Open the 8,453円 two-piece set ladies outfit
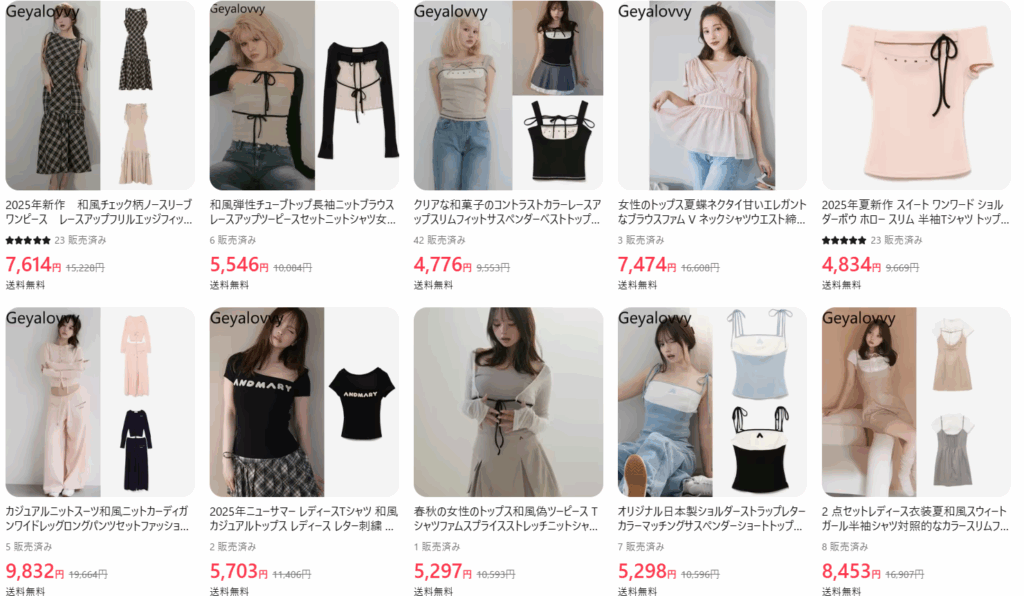 [916, 402]
